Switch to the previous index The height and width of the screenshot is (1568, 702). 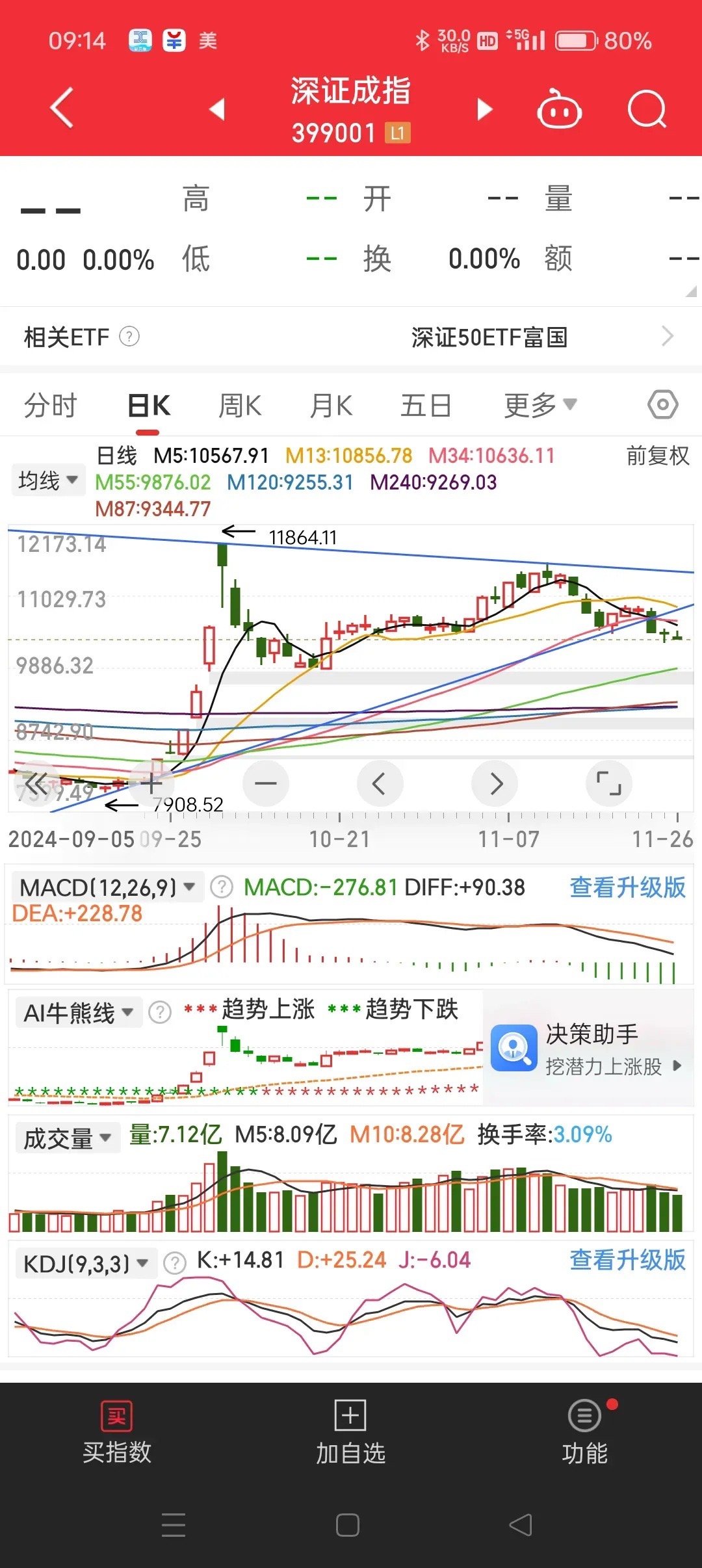(217, 109)
